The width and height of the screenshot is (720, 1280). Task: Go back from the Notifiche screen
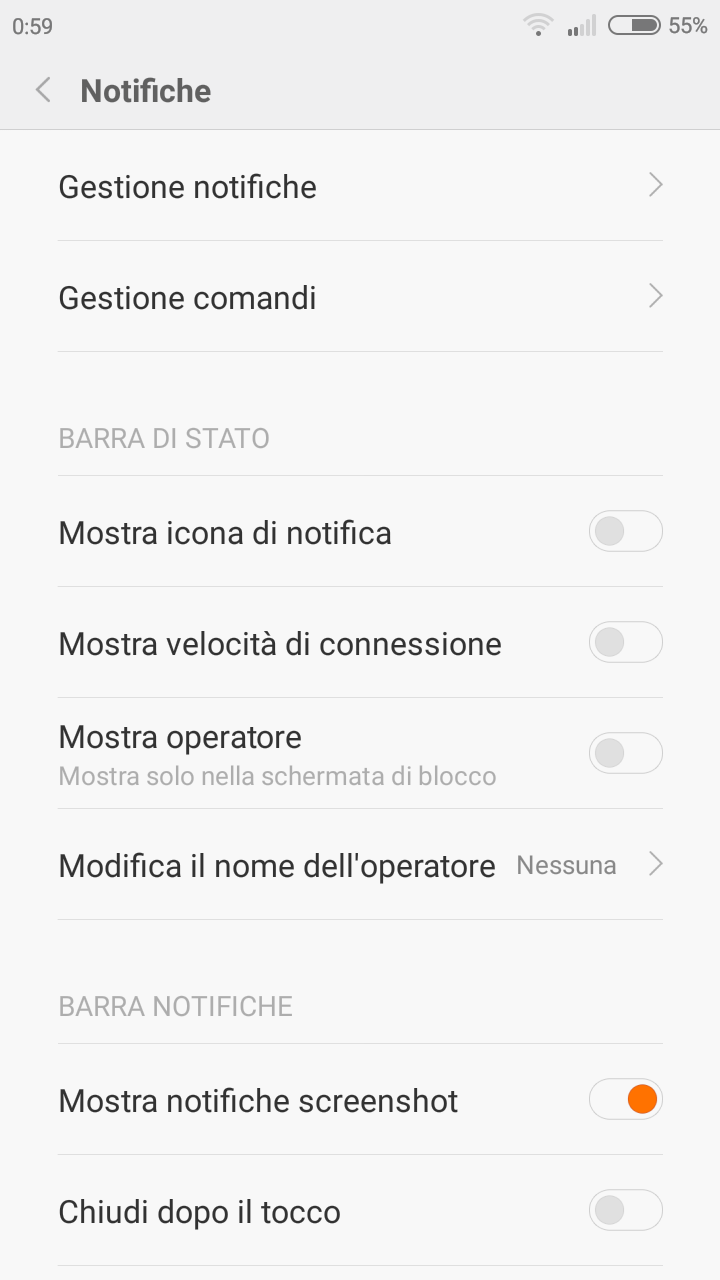click(43, 91)
